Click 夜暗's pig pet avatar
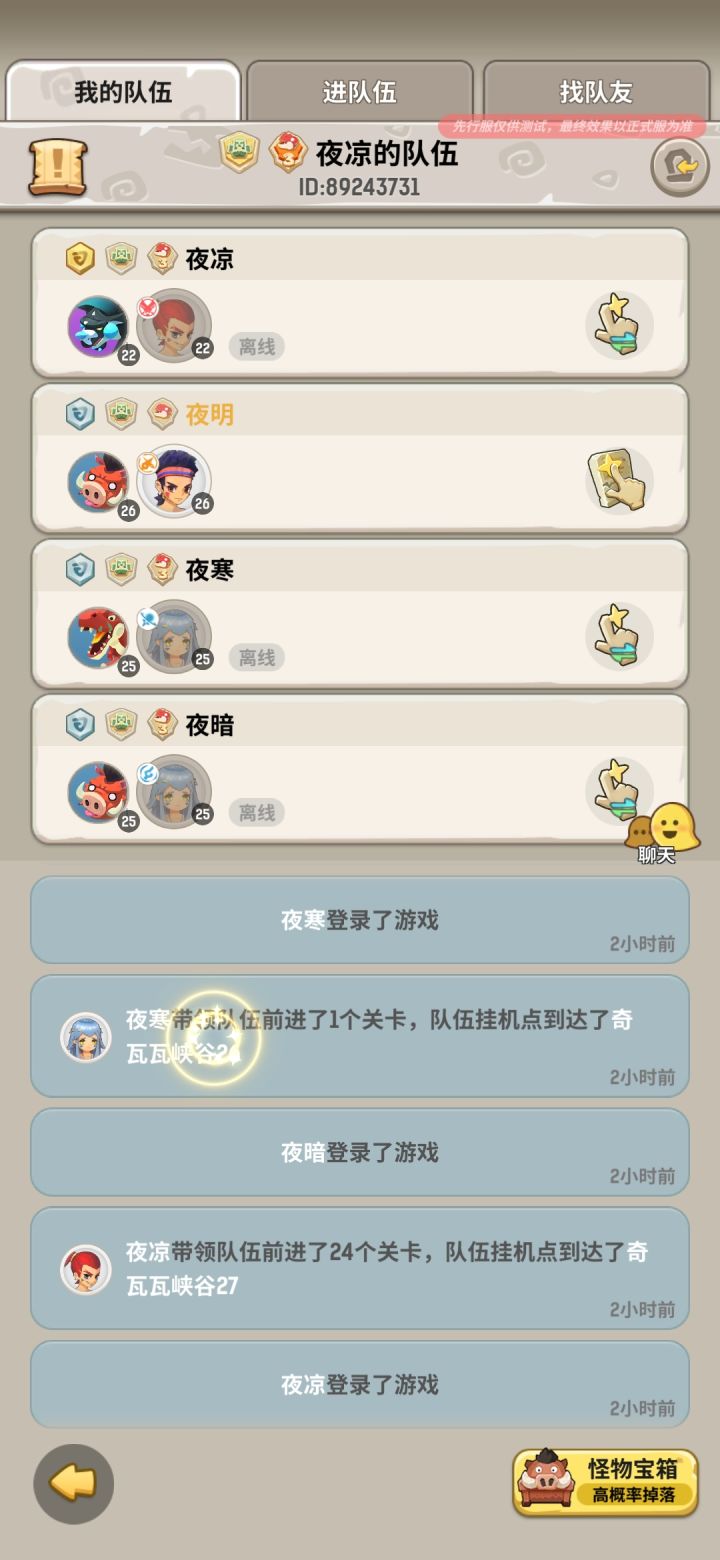 tap(98, 790)
